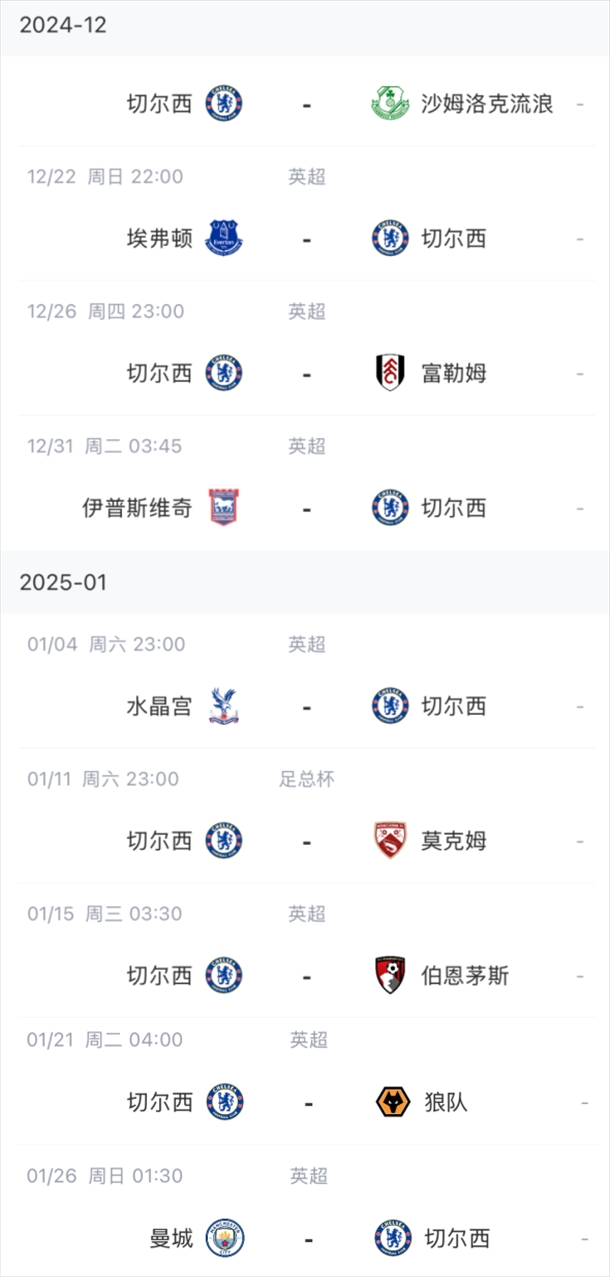Open the 曼城 vs 切尔西 match
The width and height of the screenshot is (610, 1277).
(x=306, y=1238)
